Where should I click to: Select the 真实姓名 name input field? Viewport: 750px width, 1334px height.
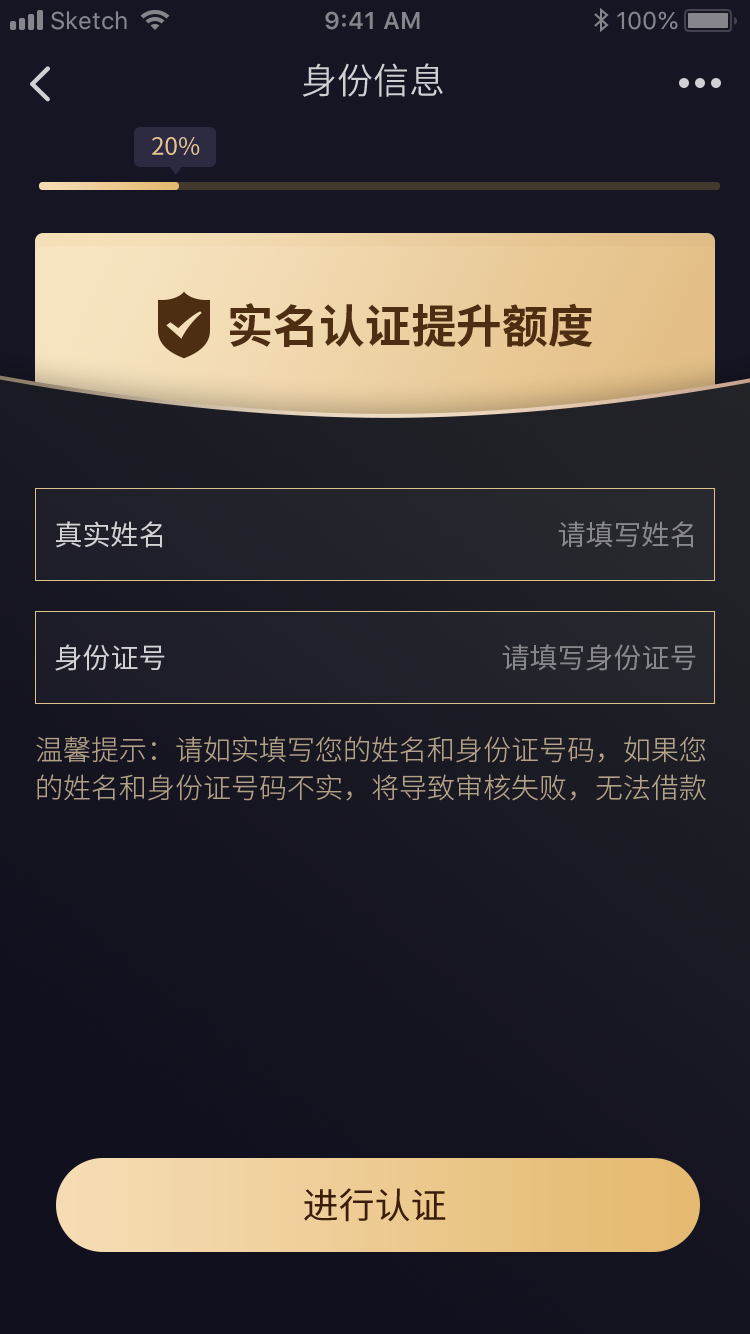(375, 534)
